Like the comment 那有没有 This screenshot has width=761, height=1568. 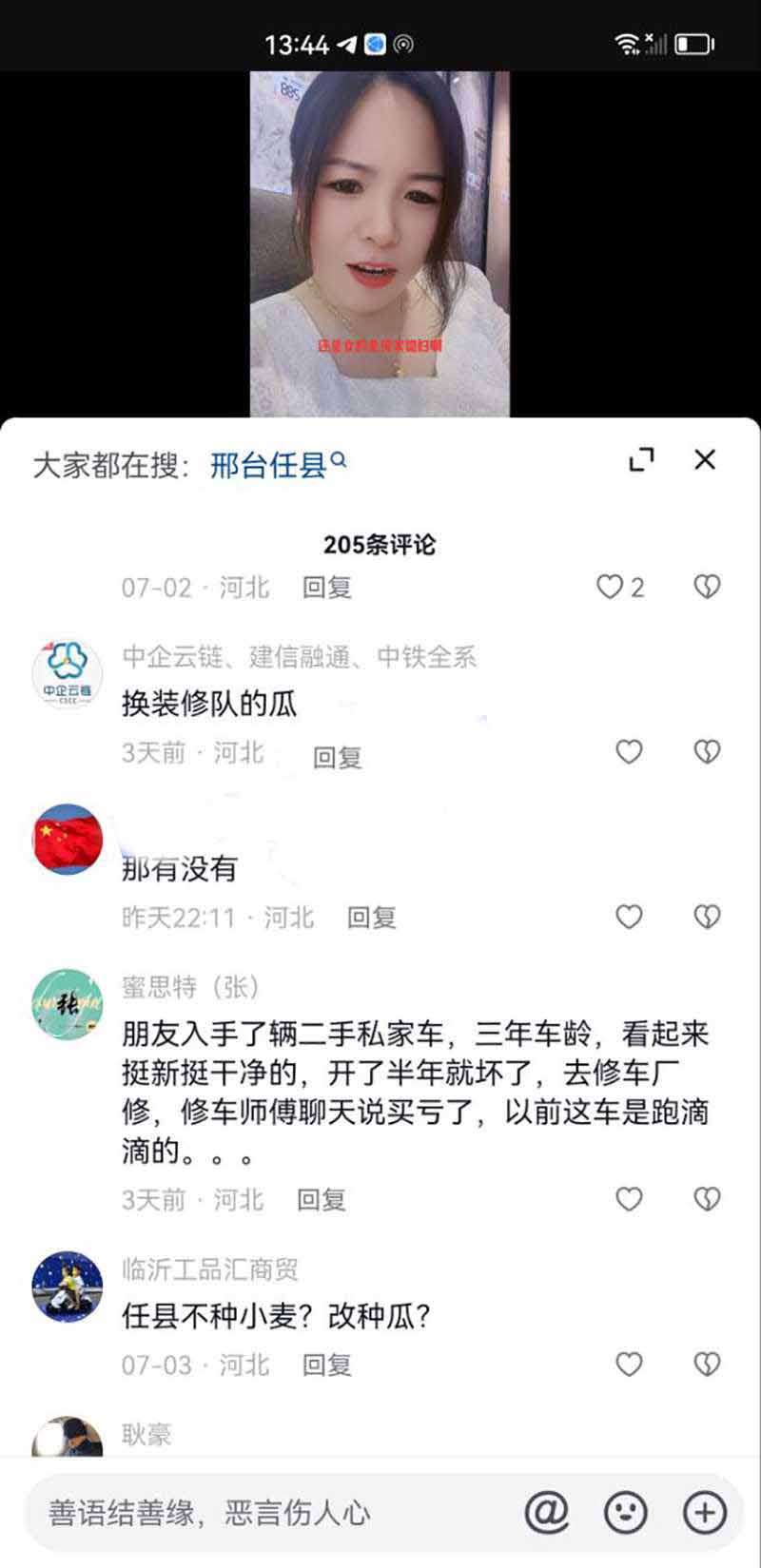point(629,917)
